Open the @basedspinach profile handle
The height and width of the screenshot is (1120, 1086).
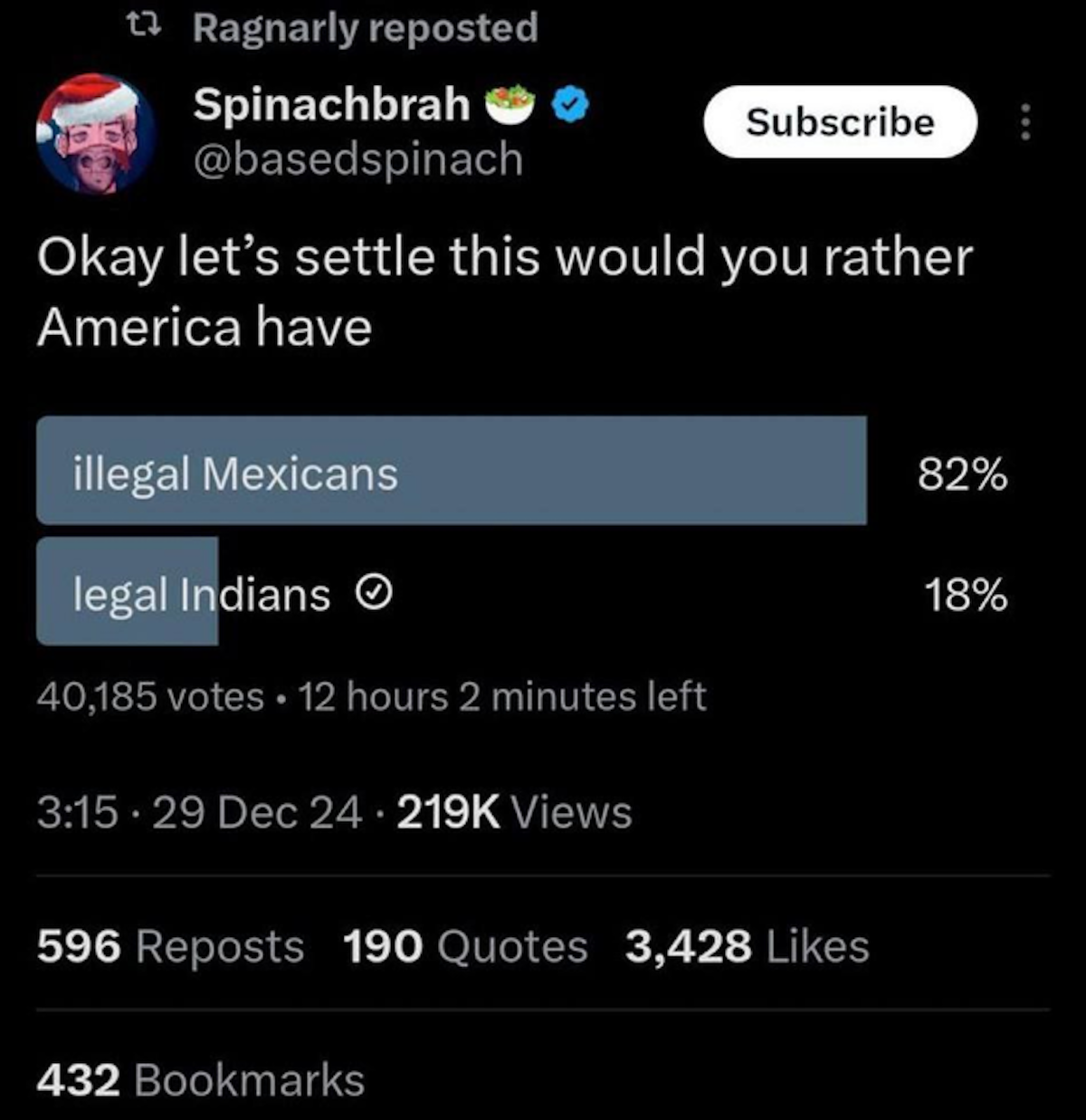click(x=357, y=159)
